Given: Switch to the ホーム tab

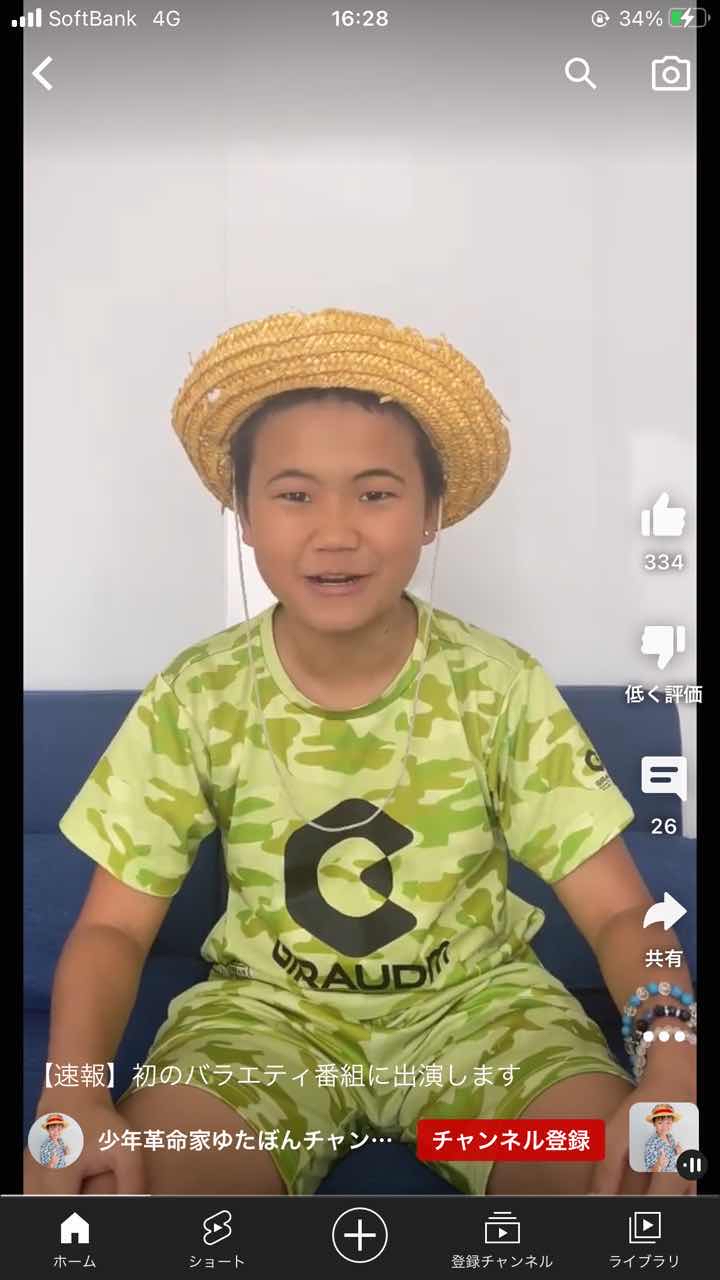Looking at the screenshot, I should [74, 1240].
